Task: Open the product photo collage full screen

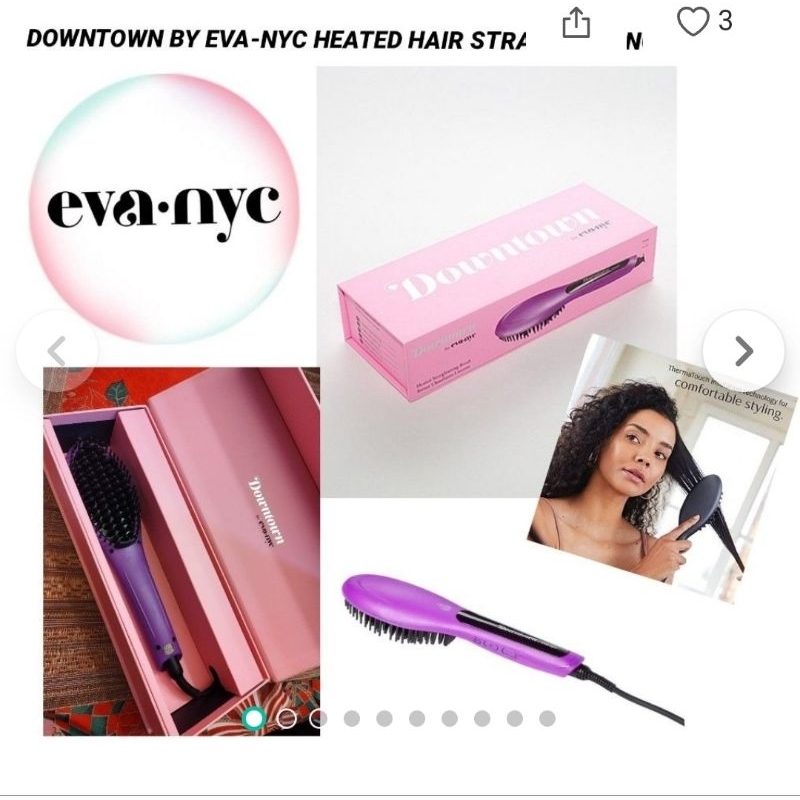Action: [400, 401]
